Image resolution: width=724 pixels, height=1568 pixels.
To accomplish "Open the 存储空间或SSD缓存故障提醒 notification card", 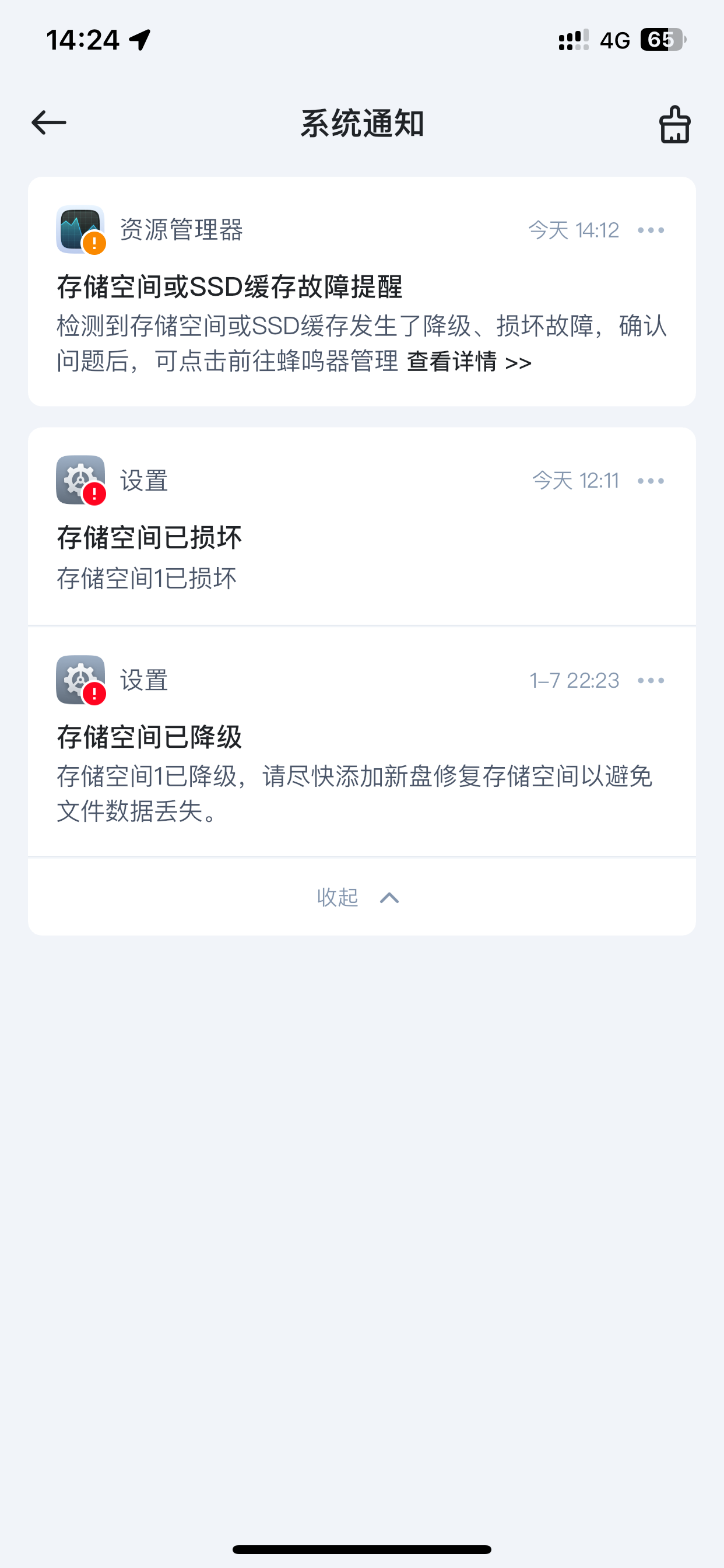I will click(x=361, y=292).
